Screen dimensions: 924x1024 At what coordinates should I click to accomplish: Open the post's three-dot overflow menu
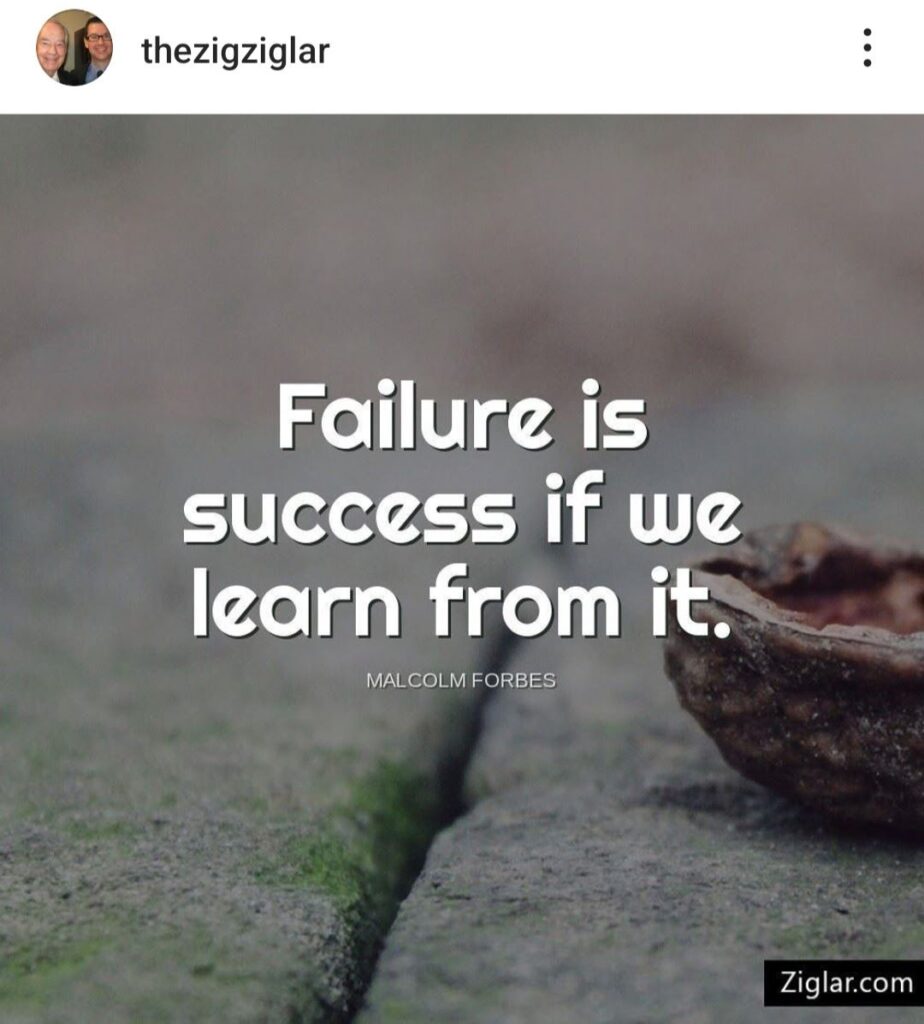pos(866,48)
